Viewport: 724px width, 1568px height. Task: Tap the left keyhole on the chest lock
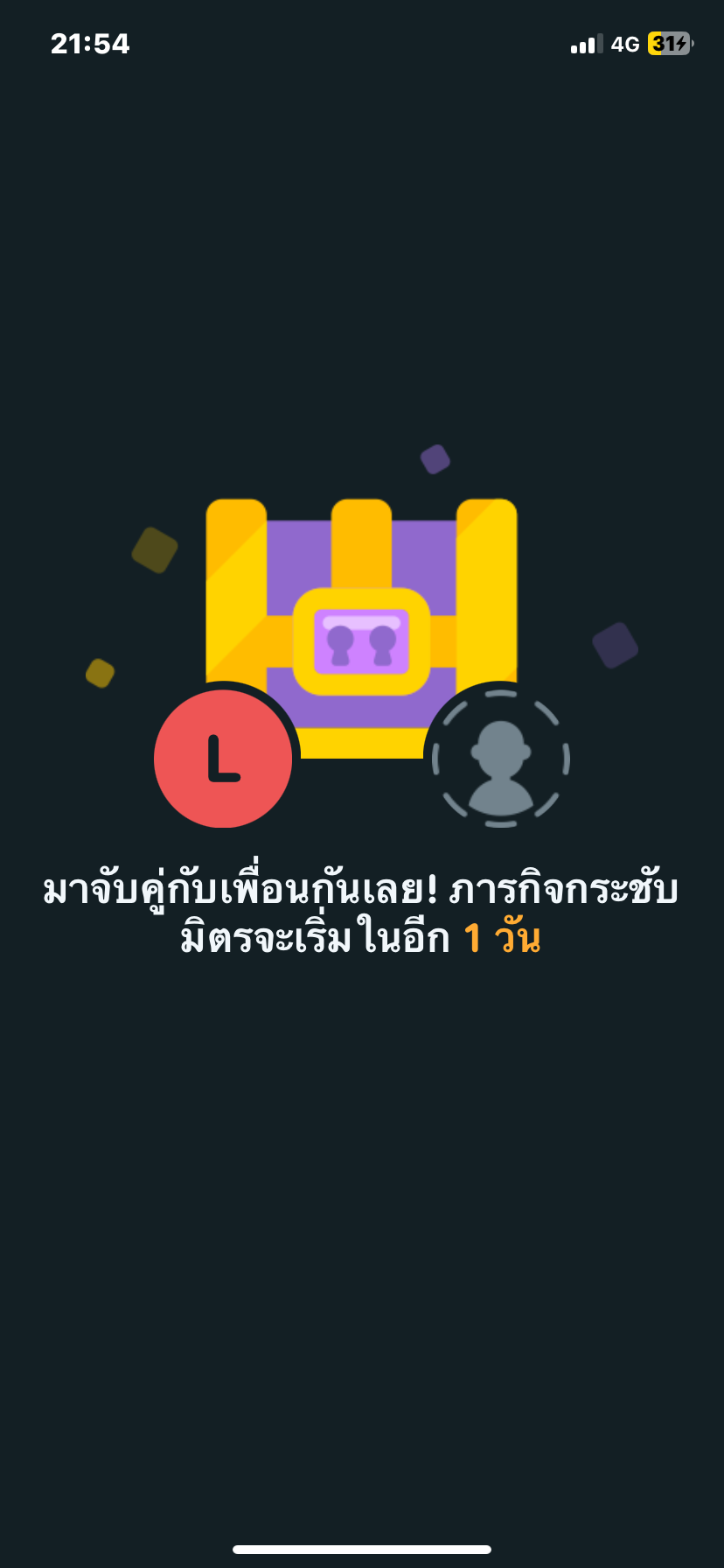(x=338, y=645)
